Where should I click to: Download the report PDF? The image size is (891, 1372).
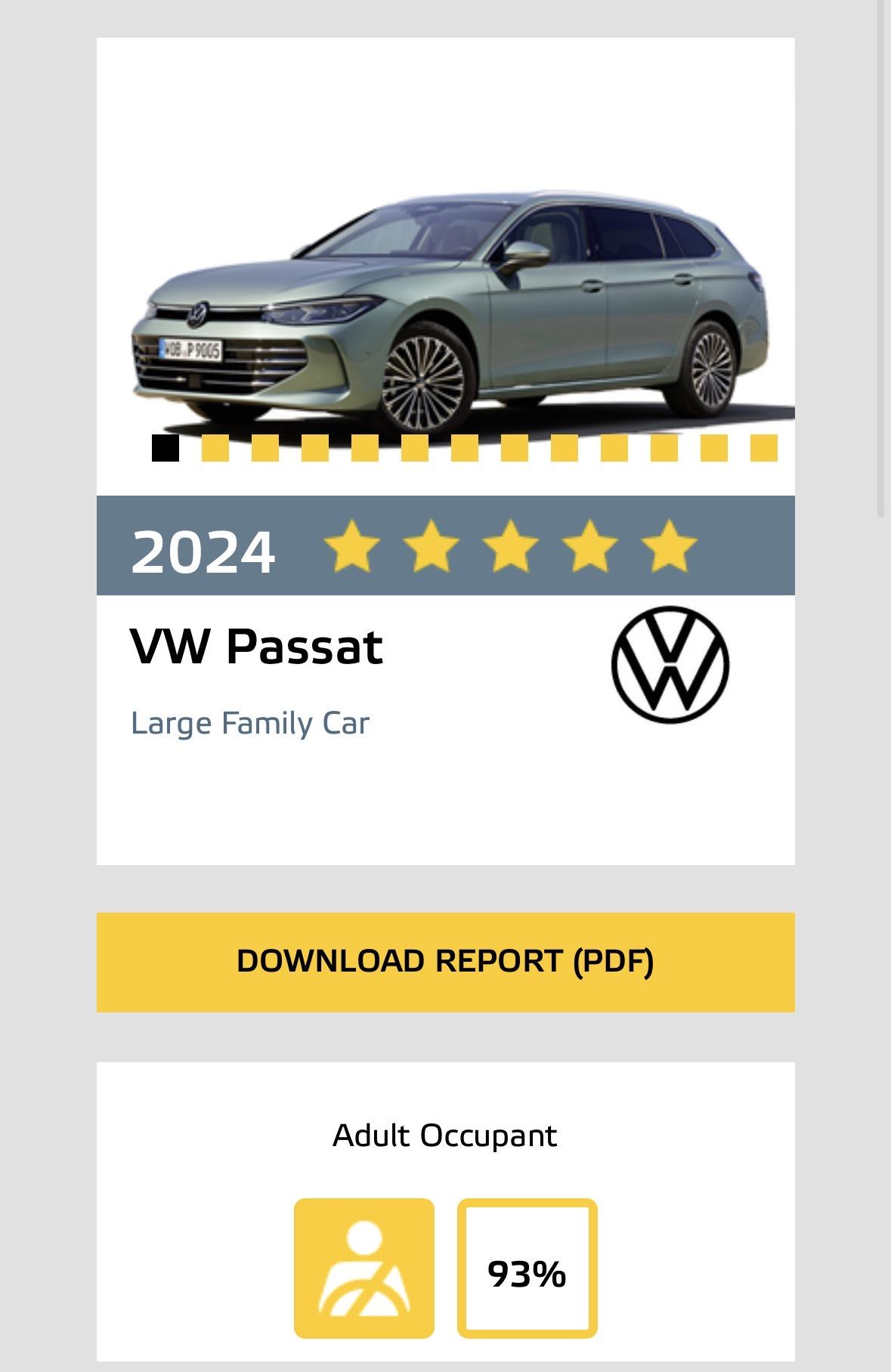point(445,961)
